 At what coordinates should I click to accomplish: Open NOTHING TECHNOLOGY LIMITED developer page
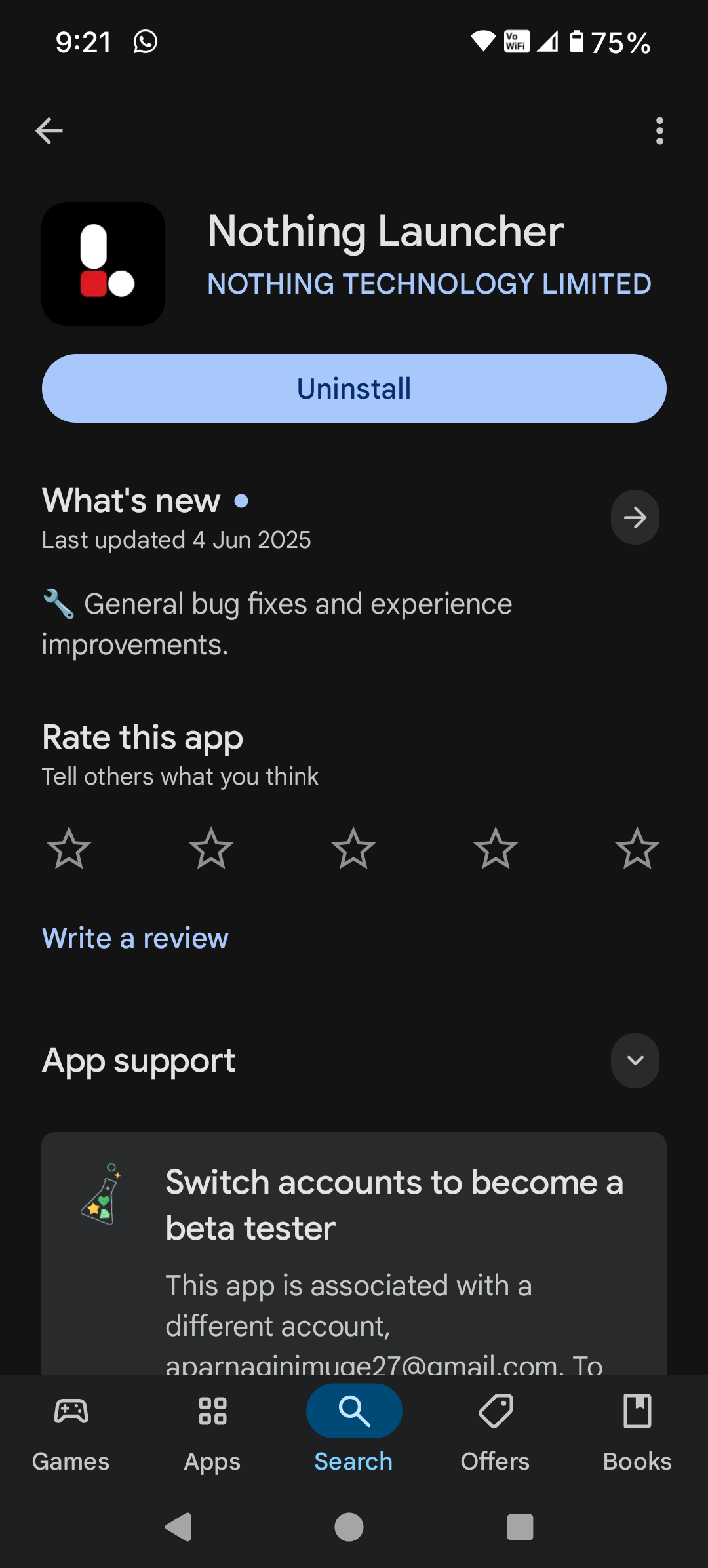point(429,284)
